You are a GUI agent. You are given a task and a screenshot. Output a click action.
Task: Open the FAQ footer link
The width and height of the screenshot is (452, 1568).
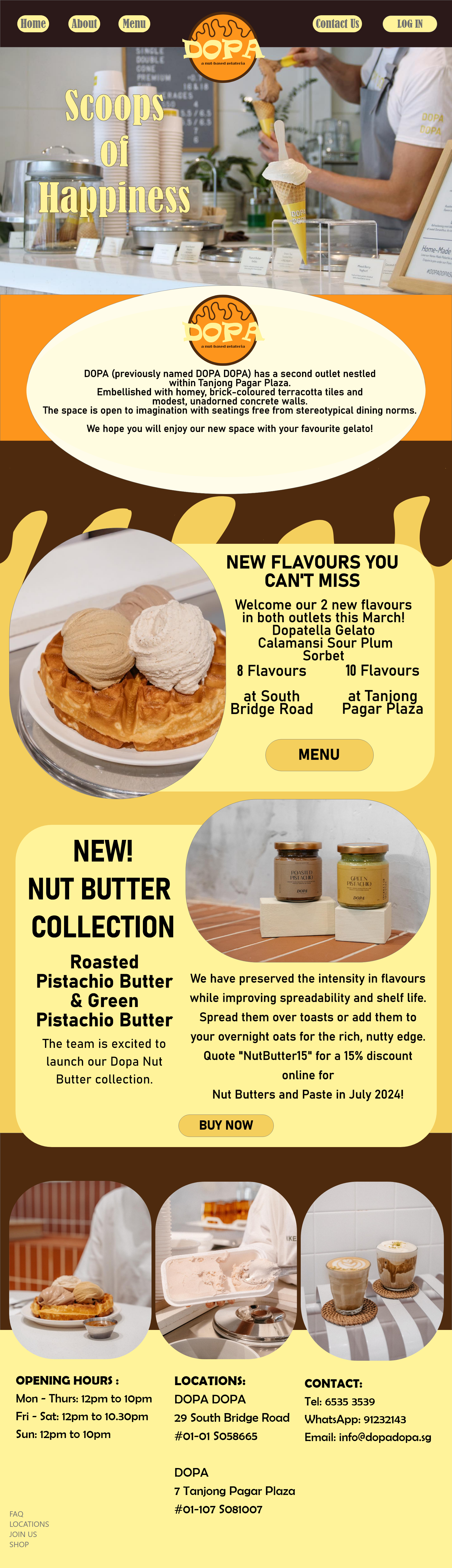pyautogui.click(x=17, y=1513)
